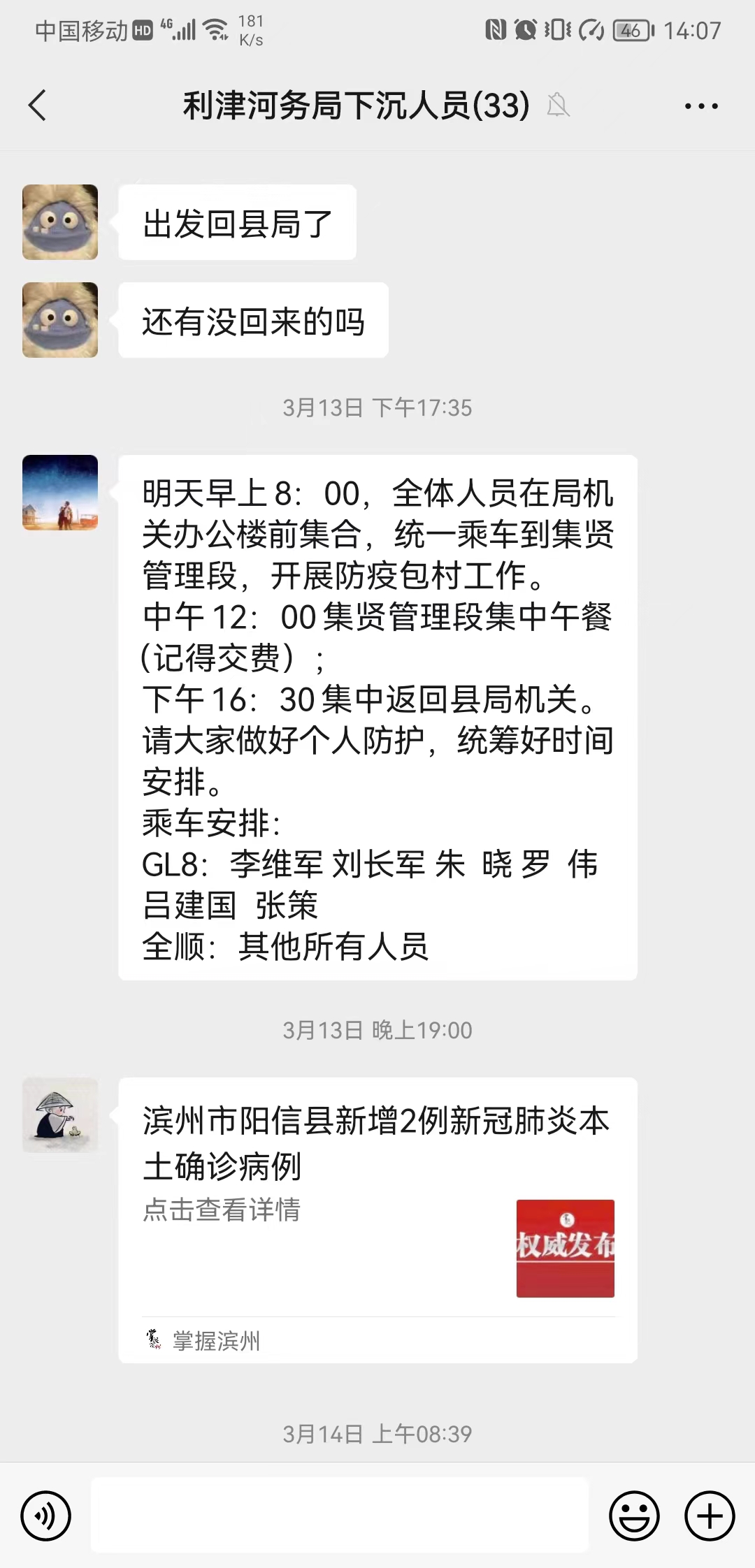The image size is (755, 1568).
Task: Switch to voice message input
Action: (x=46, y=1516)
